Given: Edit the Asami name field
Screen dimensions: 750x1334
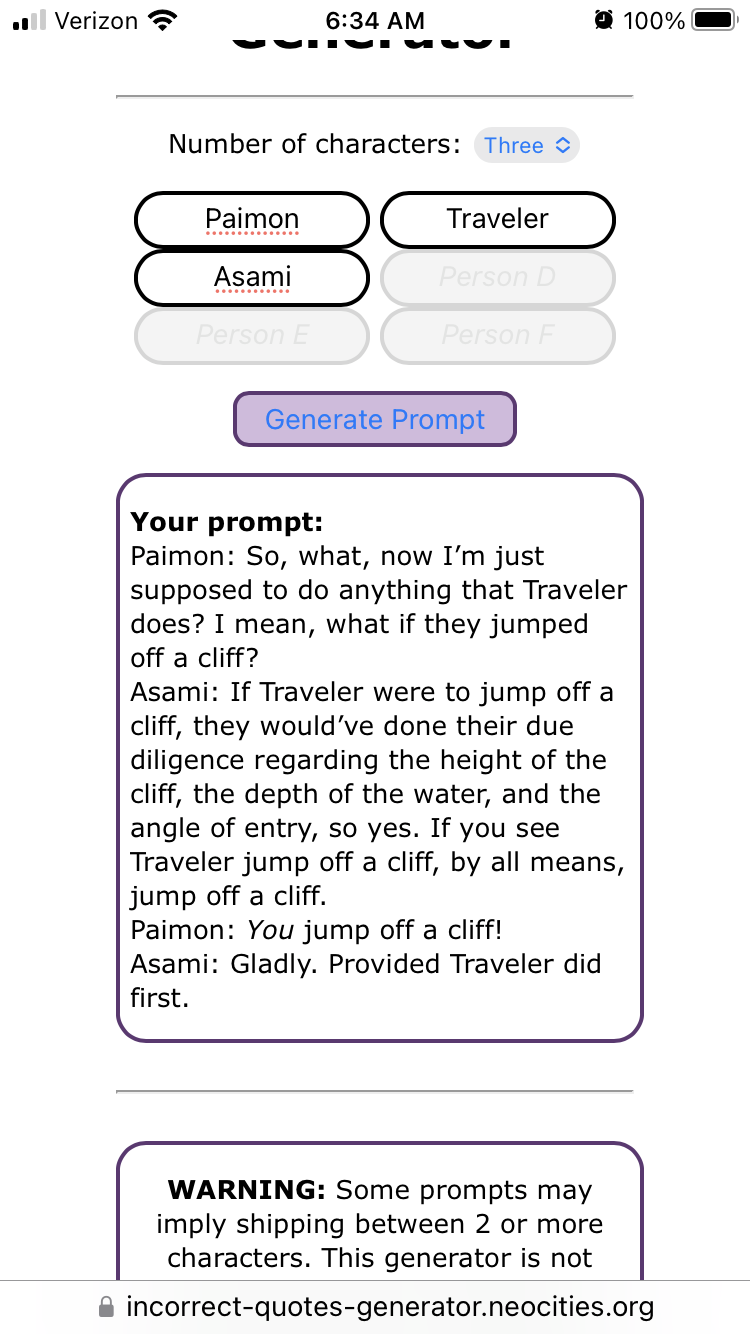Looking at the screenshot, I should point(252,277).
